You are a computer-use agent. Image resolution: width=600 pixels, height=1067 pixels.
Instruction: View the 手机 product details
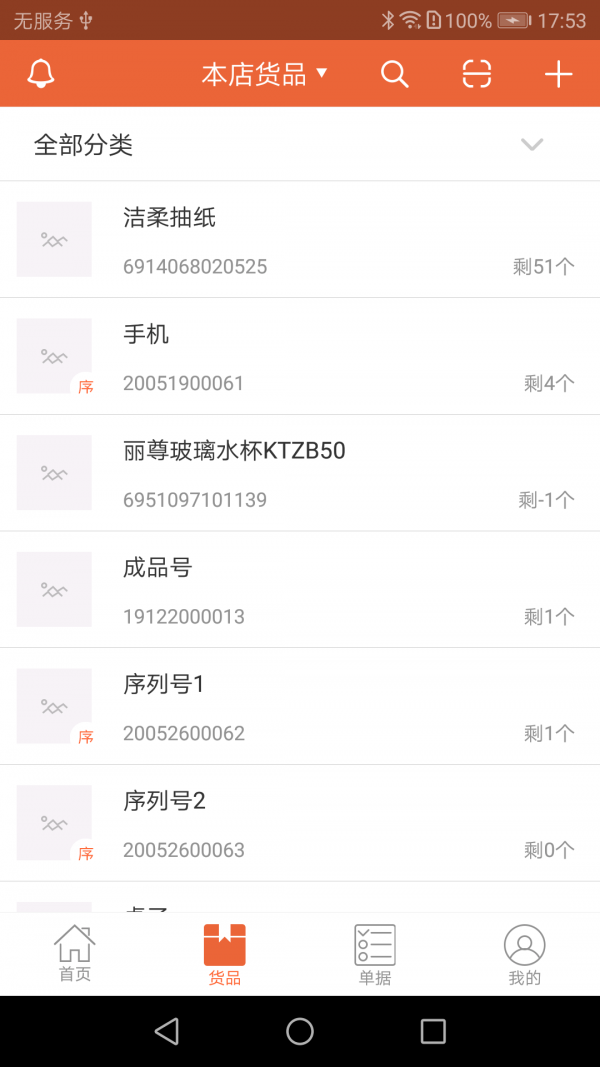coord(300,357)
